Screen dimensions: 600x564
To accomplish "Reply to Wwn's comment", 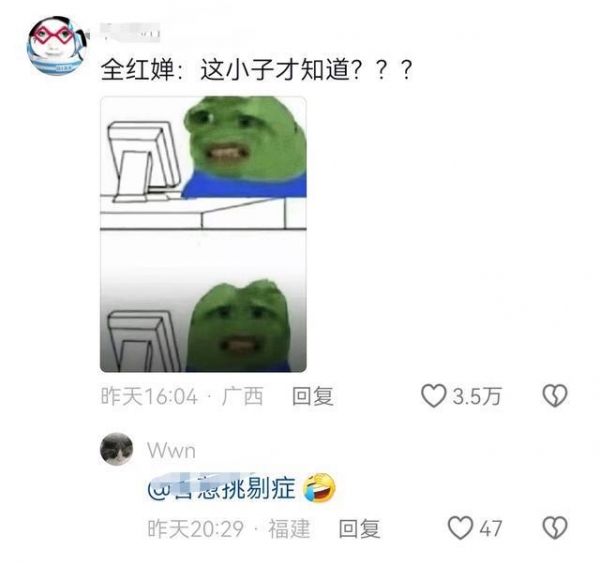I will [x=359, y=528].
